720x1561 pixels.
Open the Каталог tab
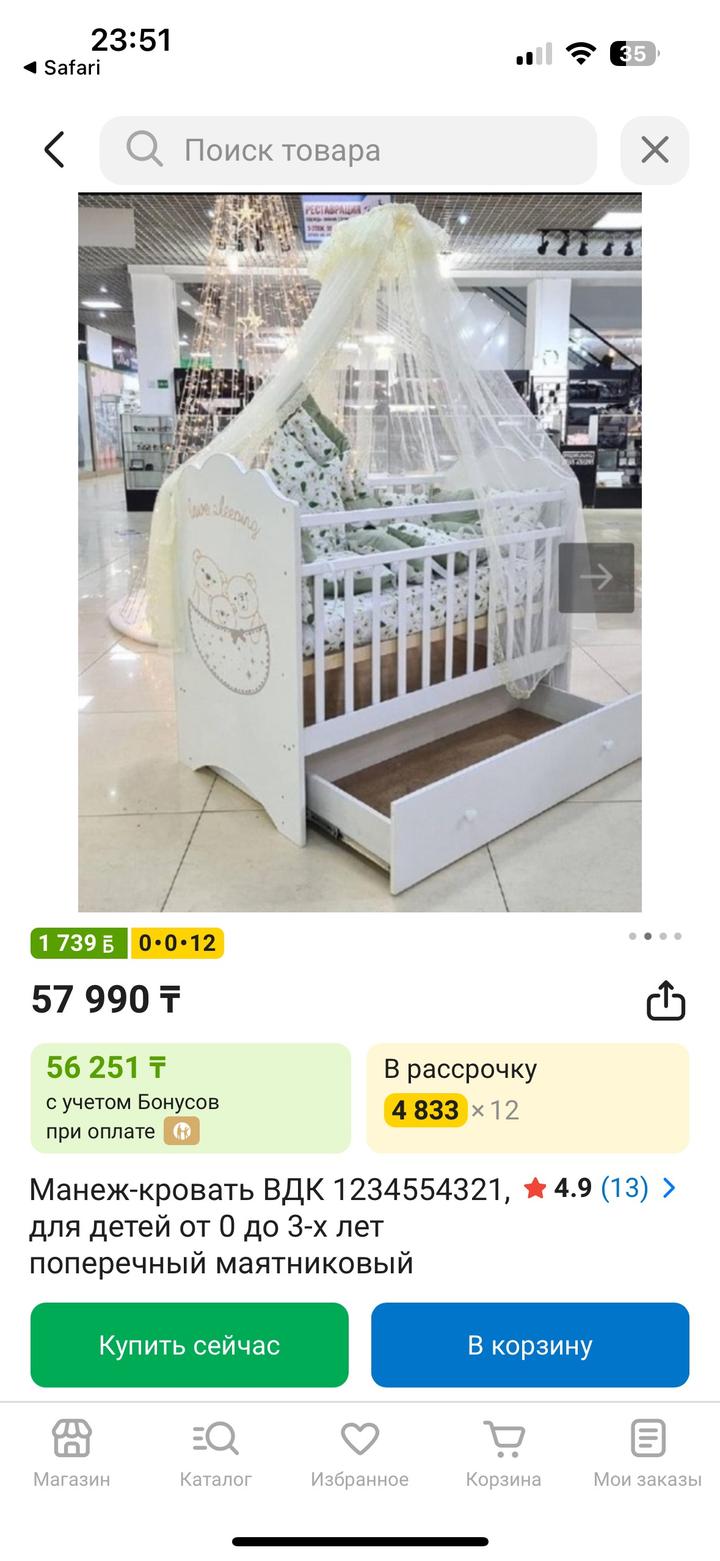[216, 1453]
